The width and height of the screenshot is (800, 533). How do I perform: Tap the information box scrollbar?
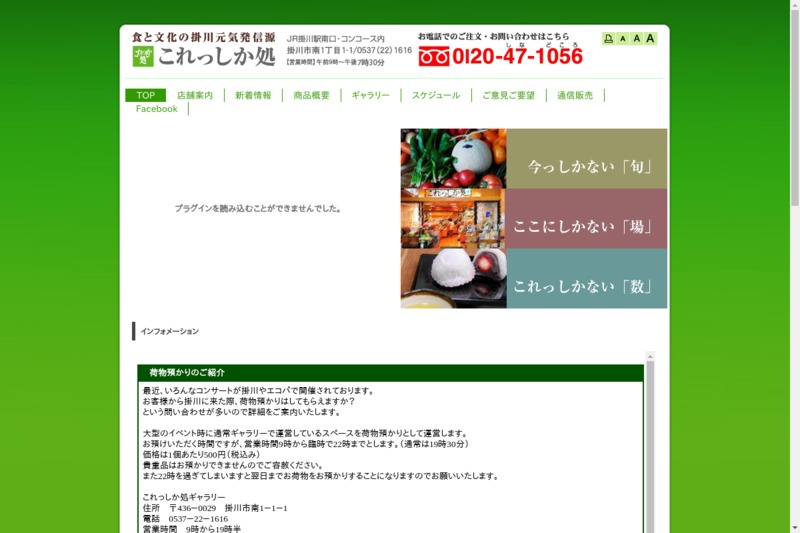[x=650, y=440]
